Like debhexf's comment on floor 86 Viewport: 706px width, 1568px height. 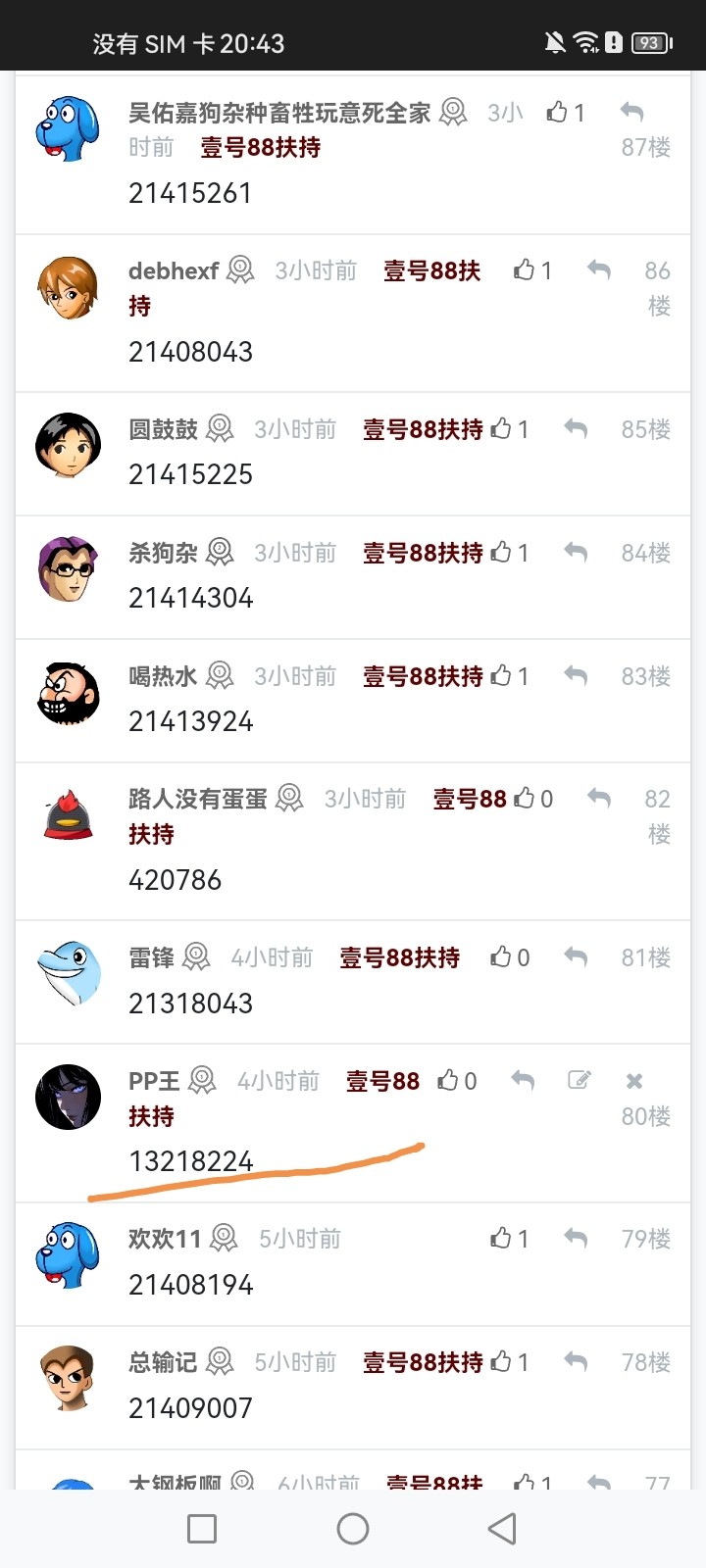tap(525, 269)
